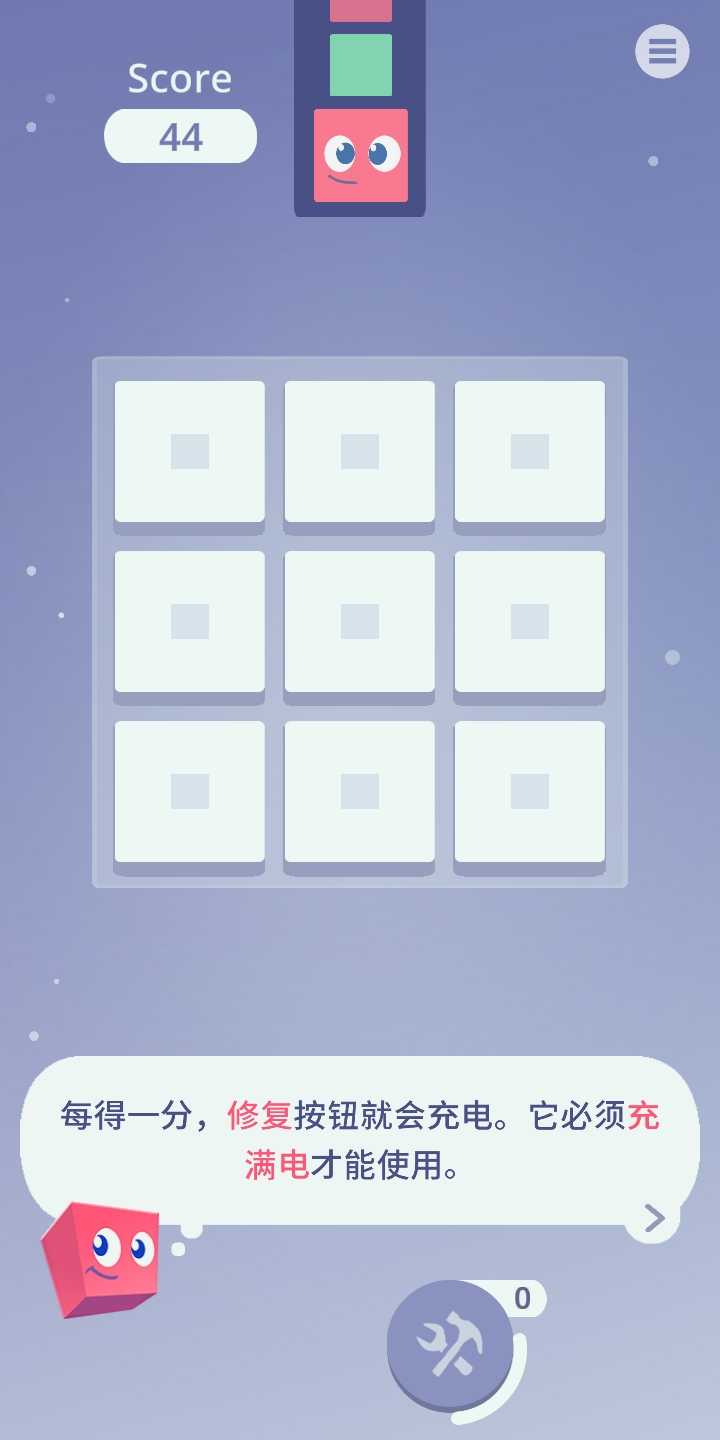Advance the tutorial tip with the arrow

(654, 1218)
